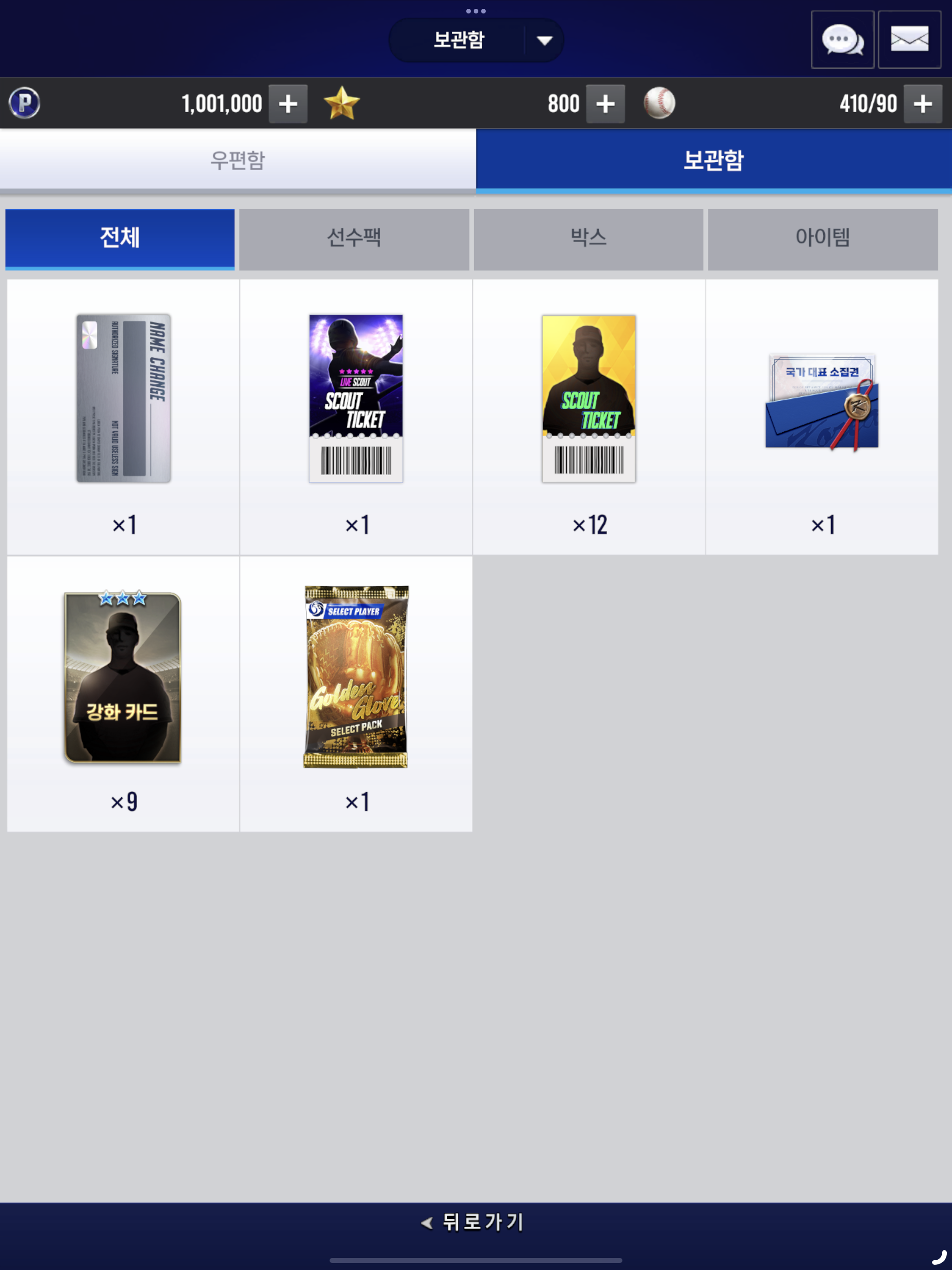
Task: Add more gold stars
Action: [605, 104]
